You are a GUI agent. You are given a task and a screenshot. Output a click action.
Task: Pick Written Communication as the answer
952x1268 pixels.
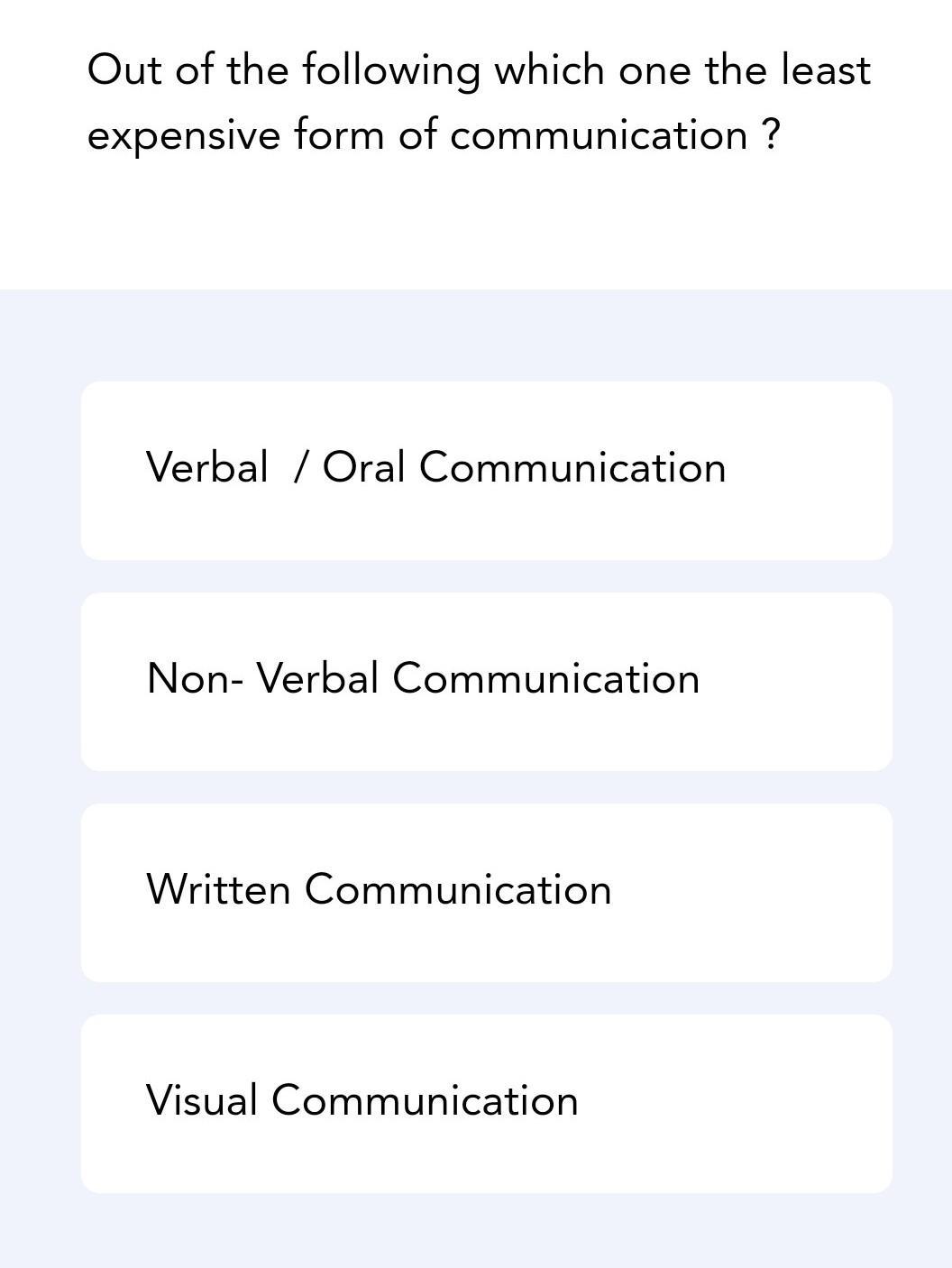pos(486,892)
